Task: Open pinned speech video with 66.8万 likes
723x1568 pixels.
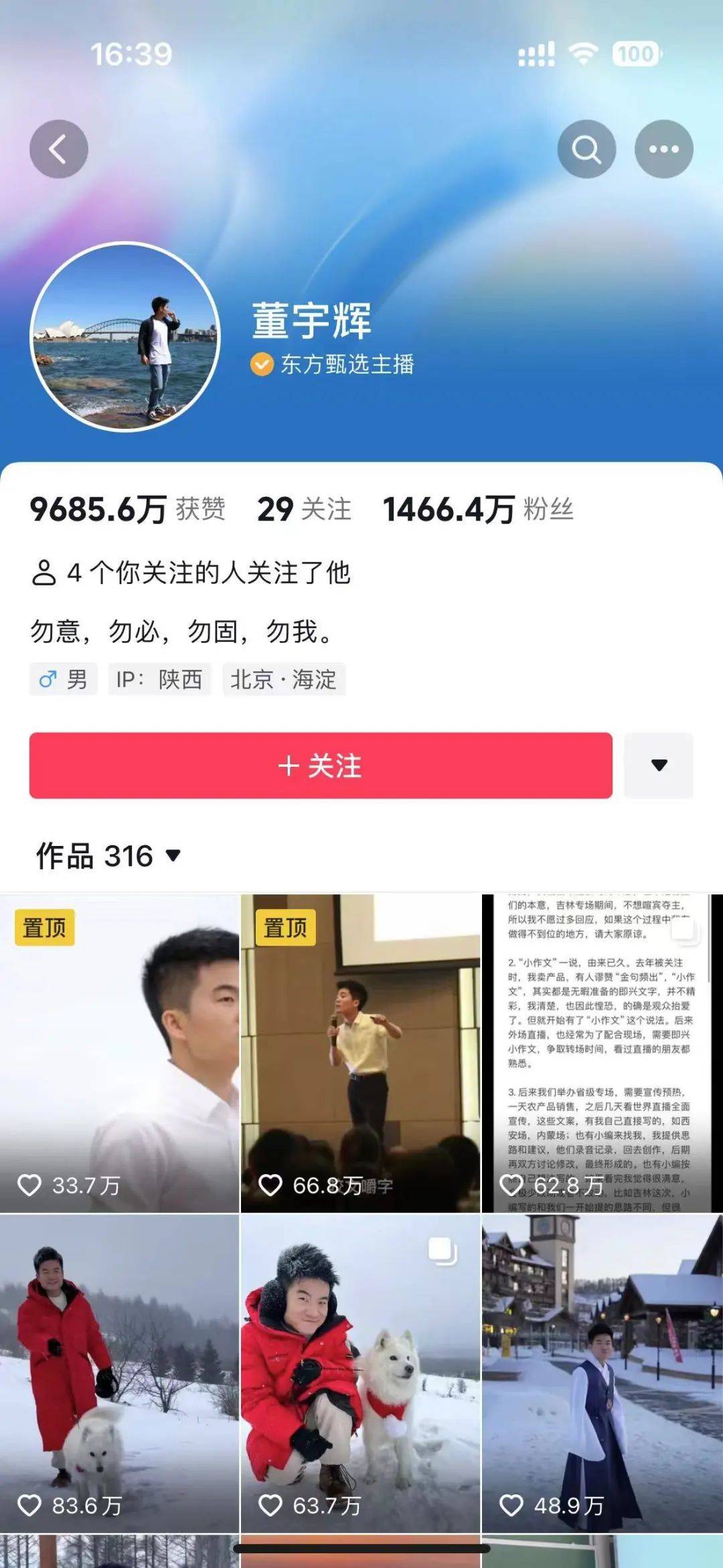Action: click(x=360, y=1053)
